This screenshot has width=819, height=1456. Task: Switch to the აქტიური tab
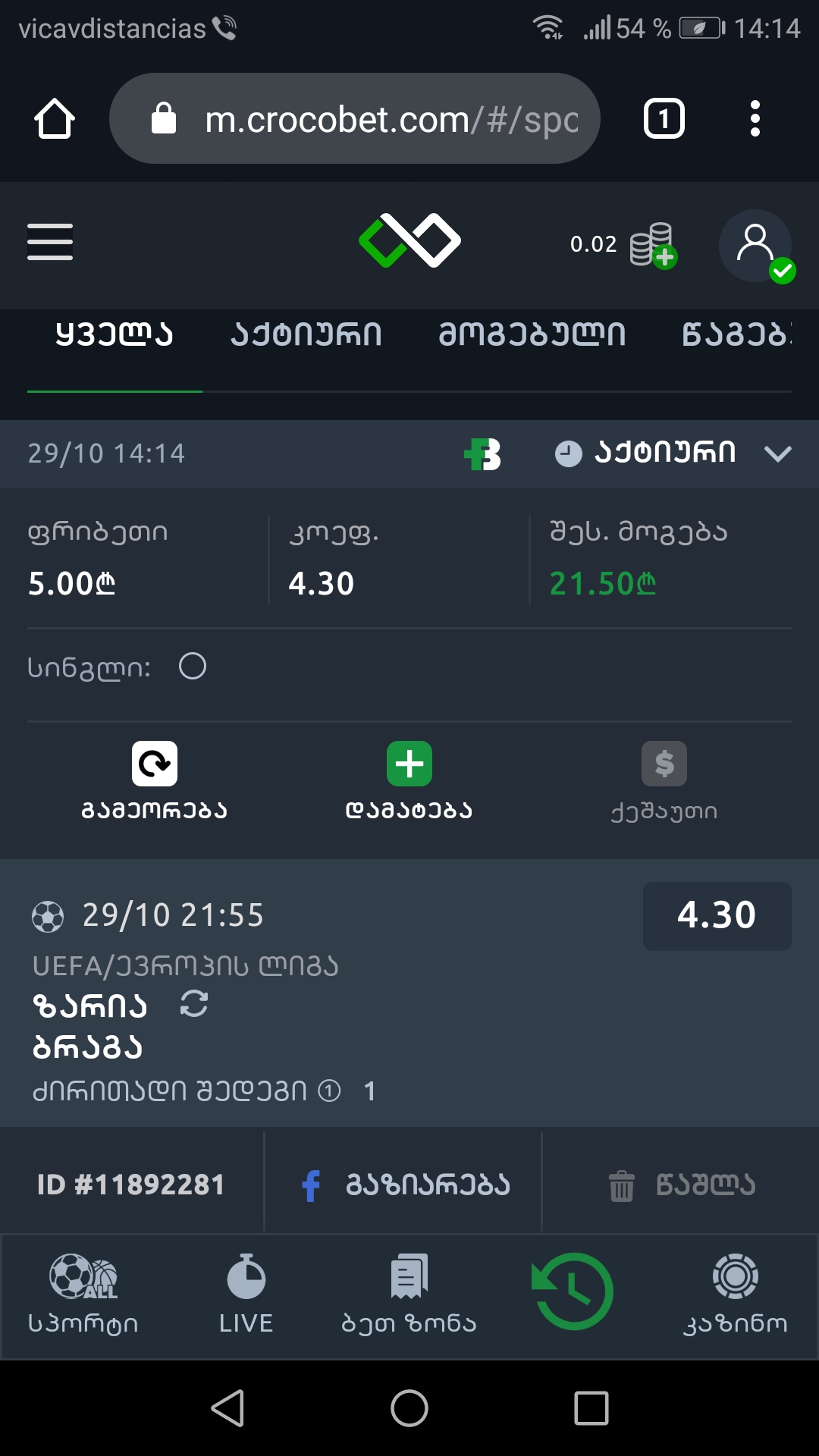(x=306, y=334)
